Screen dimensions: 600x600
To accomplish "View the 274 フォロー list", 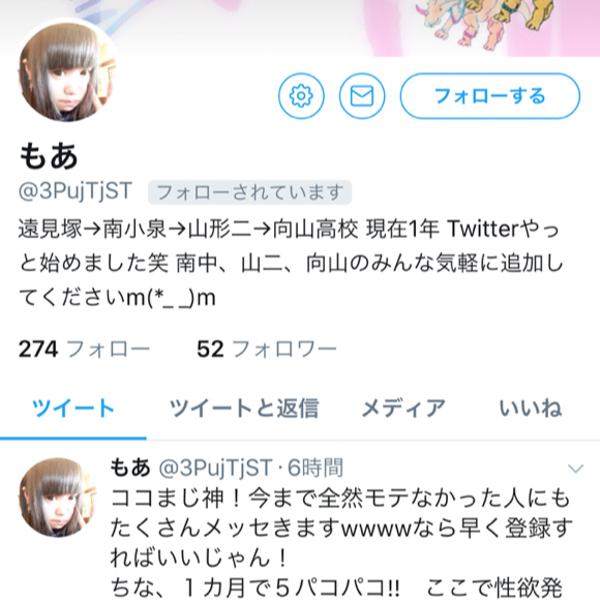I will [x=84, y=348].
